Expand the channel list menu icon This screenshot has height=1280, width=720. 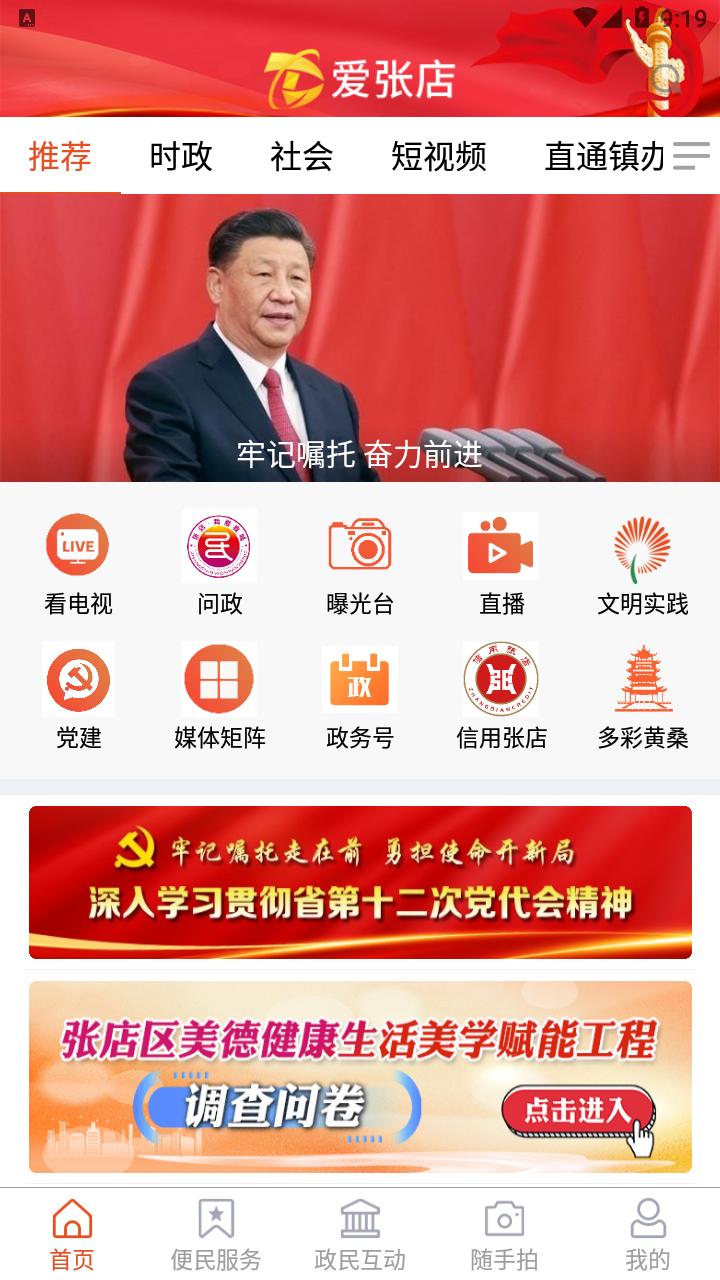690,156
